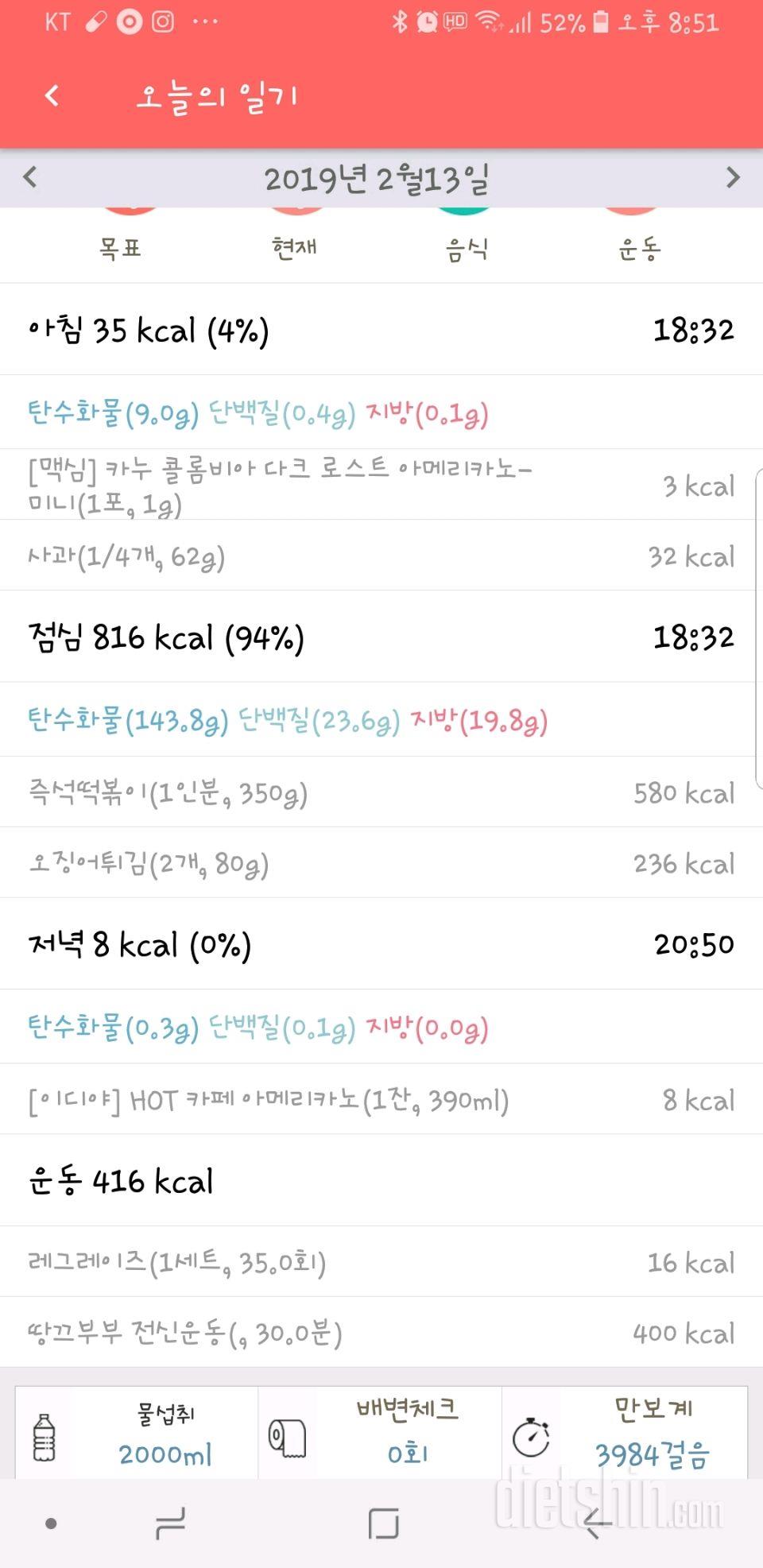Tap the system home button
The width and height of the screenshot is (763, 1568).
tap(384, 1523)
